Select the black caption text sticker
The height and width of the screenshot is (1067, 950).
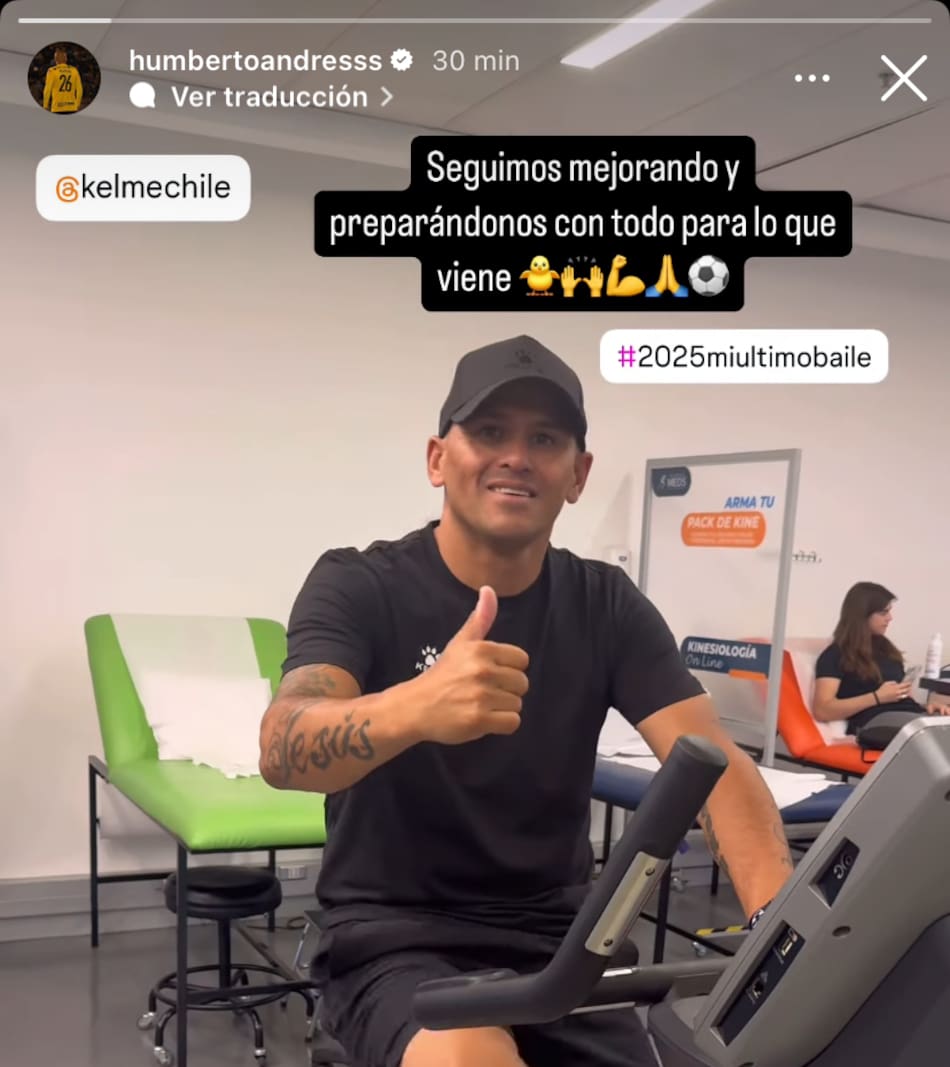point(581,223)
